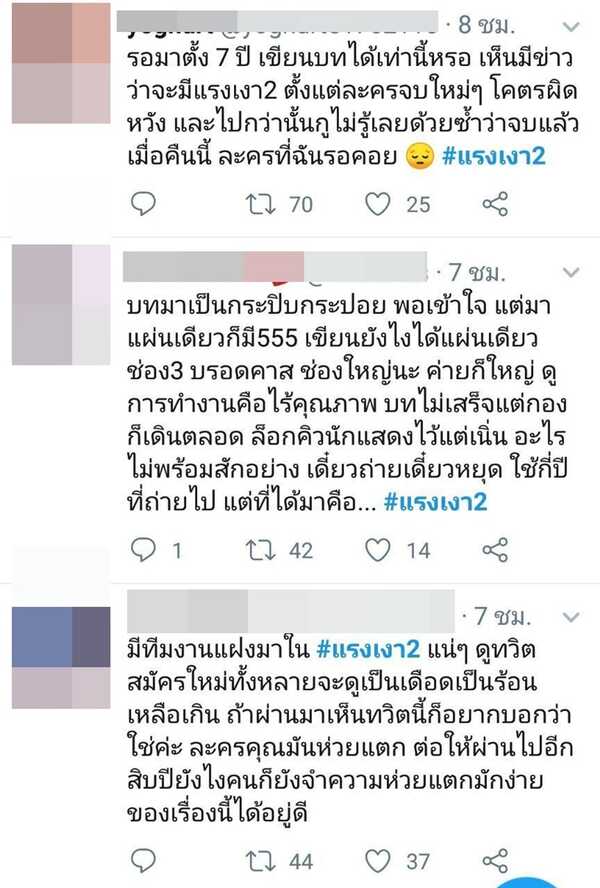This screenshot has width=600, height=888.
Task: Like the tweet with 14 likes
Action: [x=377, y=549]
